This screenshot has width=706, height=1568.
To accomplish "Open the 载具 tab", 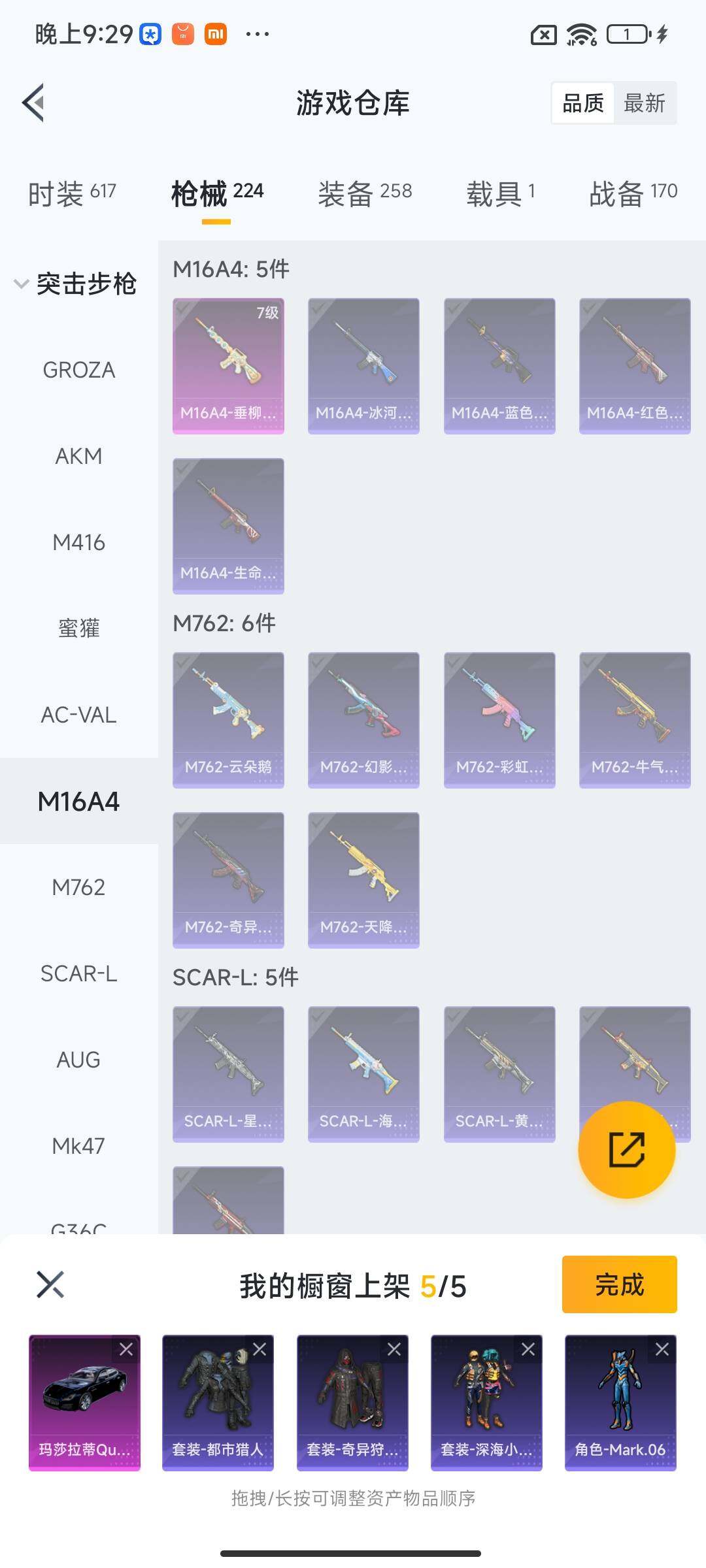I will click(501, 193).
